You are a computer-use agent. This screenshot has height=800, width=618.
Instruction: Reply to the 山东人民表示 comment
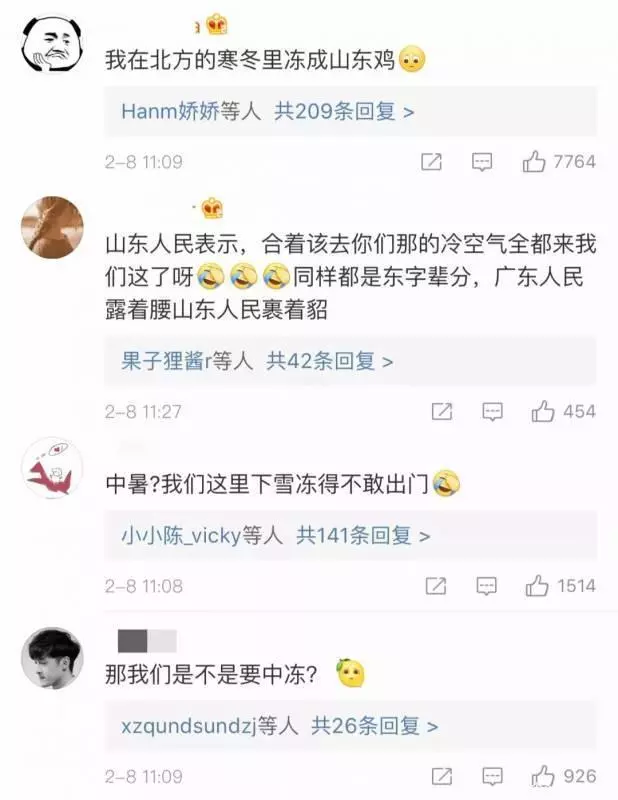[492, 411]
